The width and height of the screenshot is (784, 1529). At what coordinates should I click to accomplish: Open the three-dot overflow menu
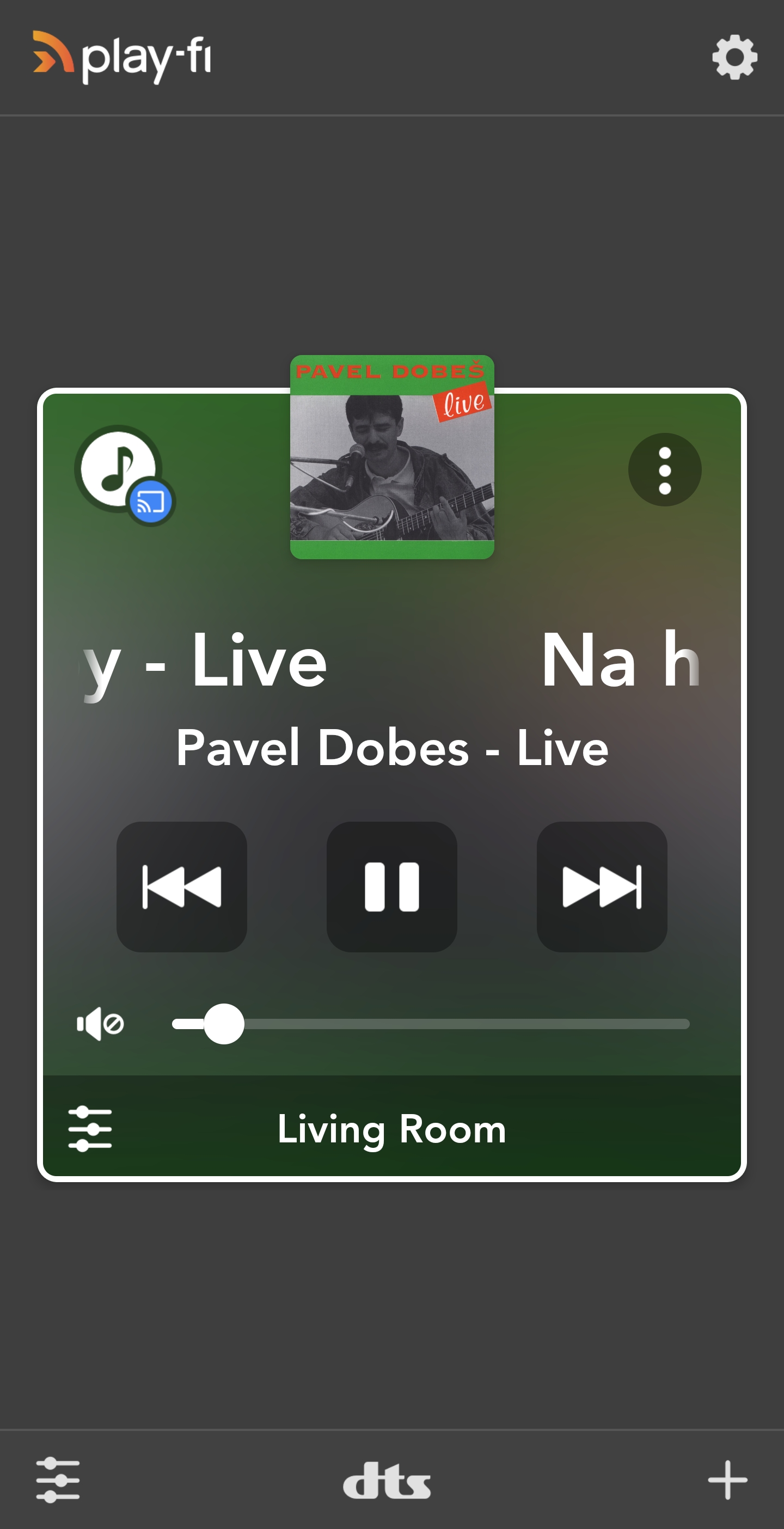tap(665, 470)
